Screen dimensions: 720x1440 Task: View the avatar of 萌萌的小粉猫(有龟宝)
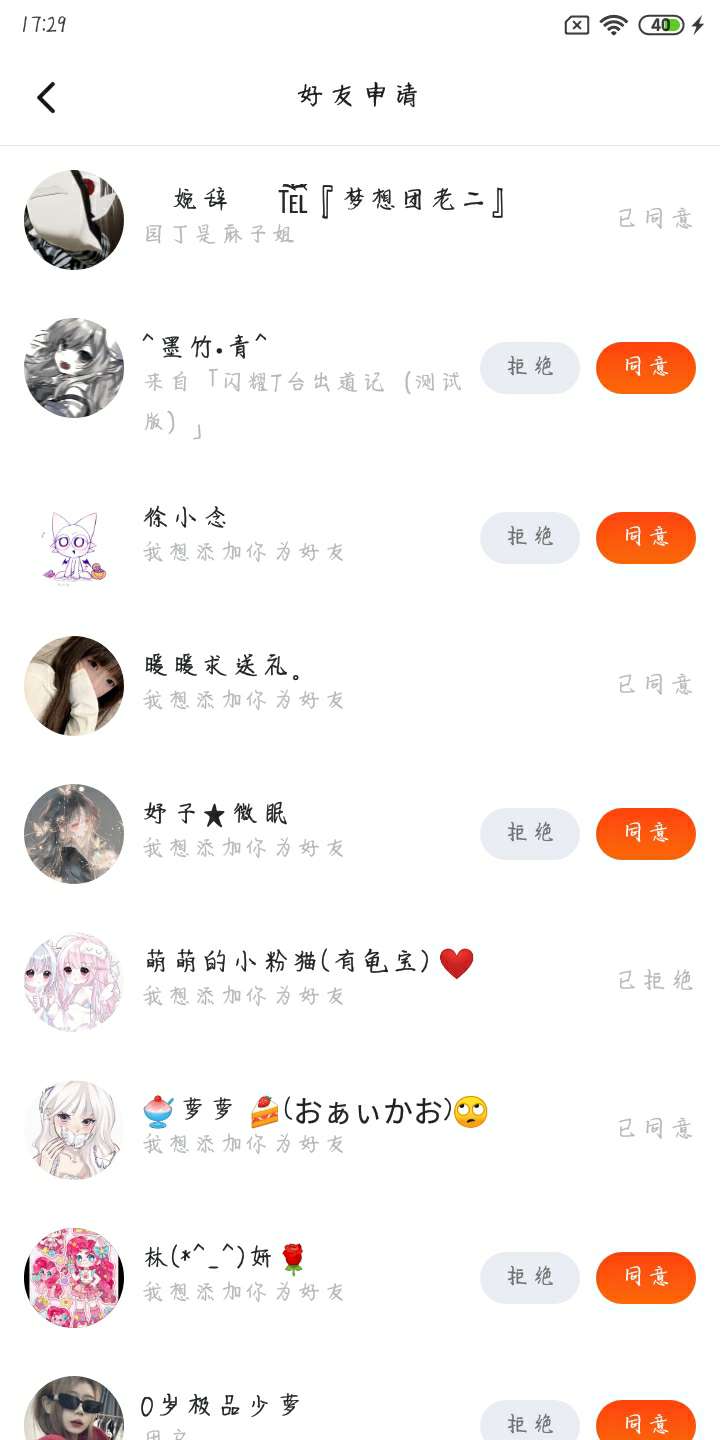click(x=74, y=982)
